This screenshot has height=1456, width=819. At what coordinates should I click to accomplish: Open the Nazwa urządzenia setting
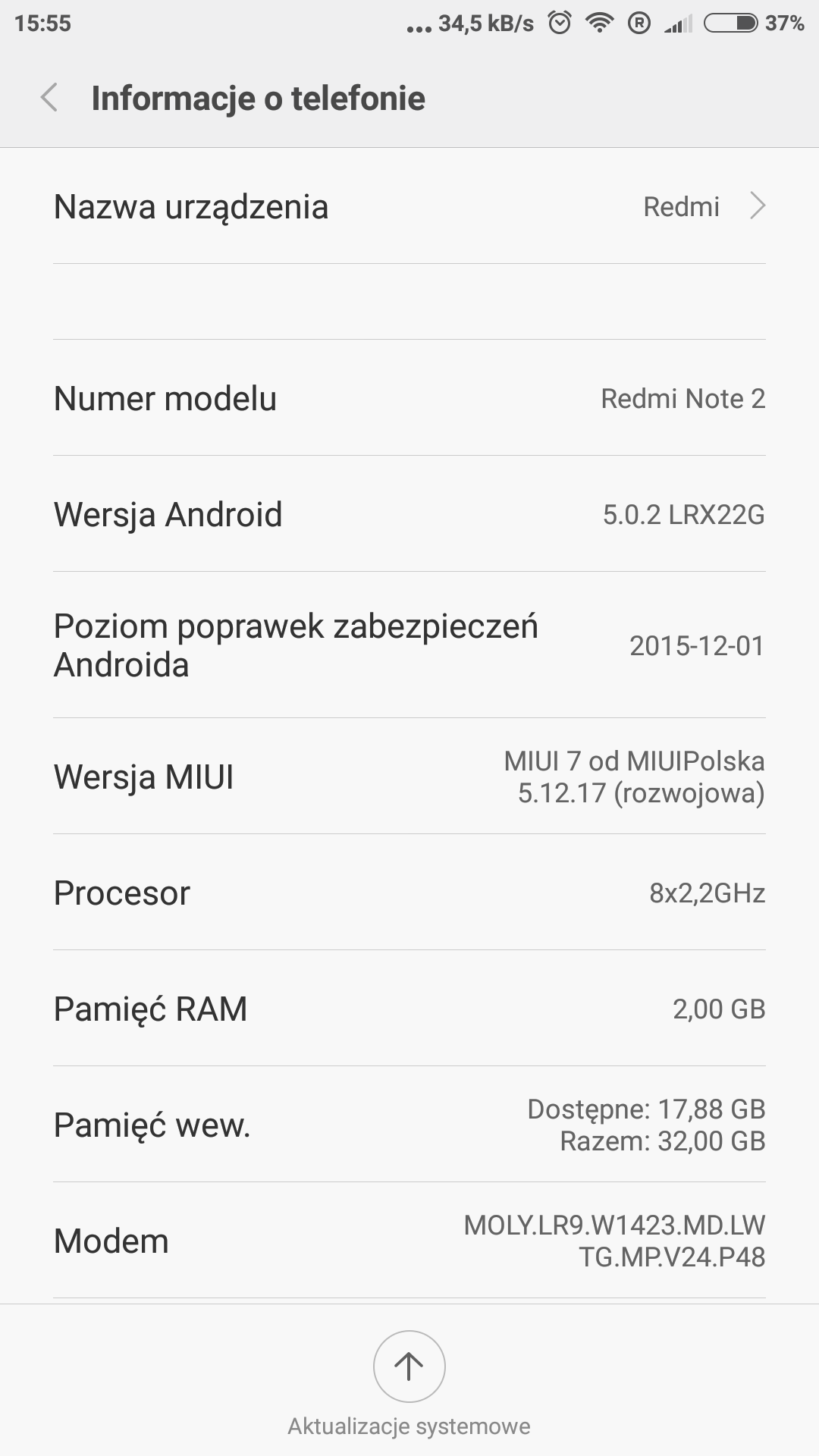[409, 206]
